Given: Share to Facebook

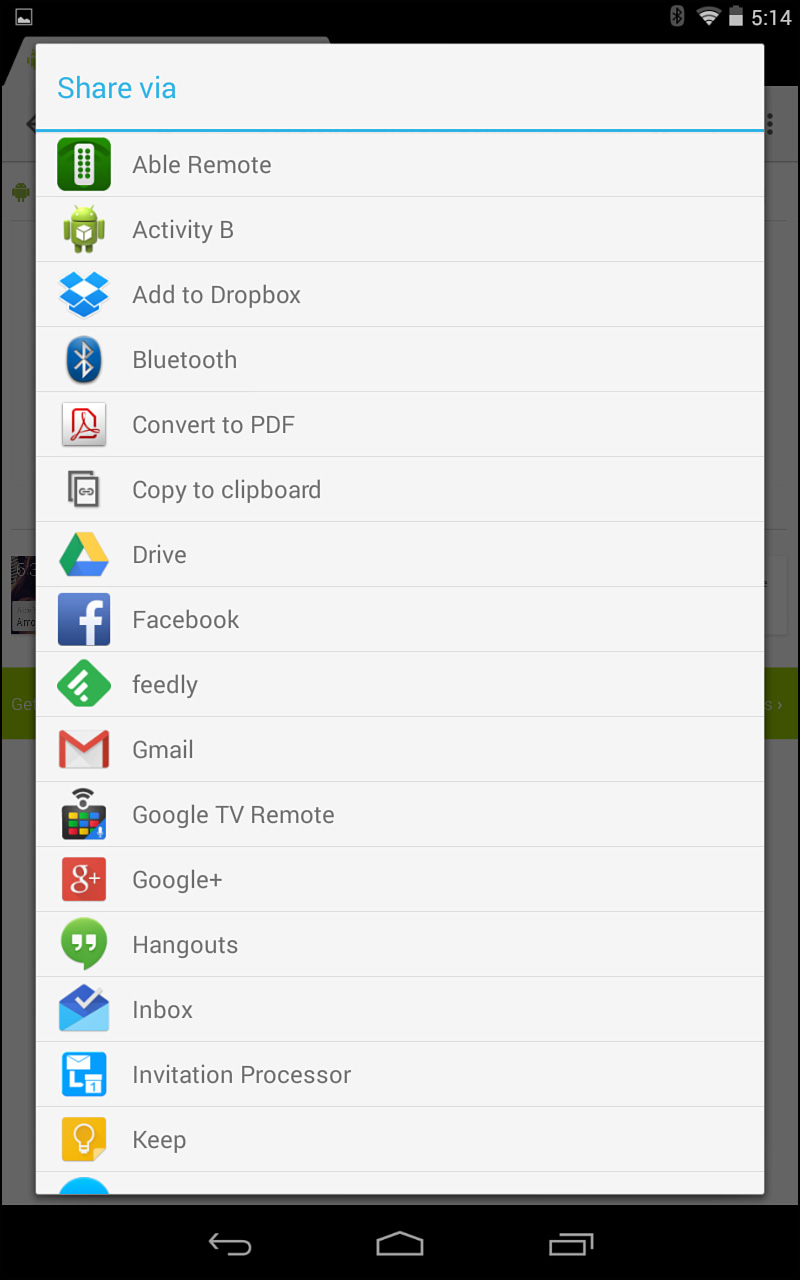Looking at the screenshot, I should pos(400,619).
